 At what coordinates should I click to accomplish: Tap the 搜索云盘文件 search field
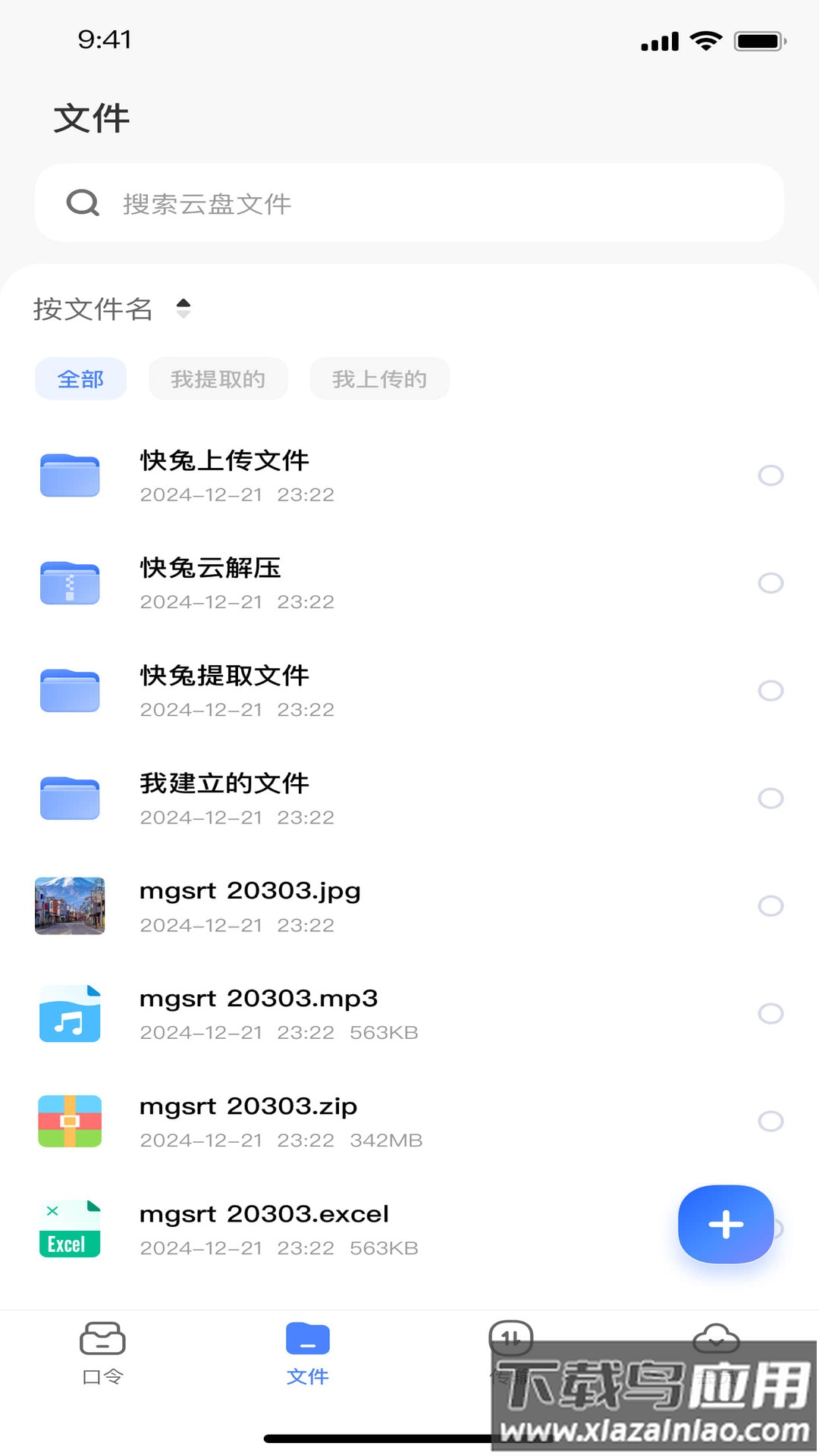pyautogui.click(x=409, y=203)
